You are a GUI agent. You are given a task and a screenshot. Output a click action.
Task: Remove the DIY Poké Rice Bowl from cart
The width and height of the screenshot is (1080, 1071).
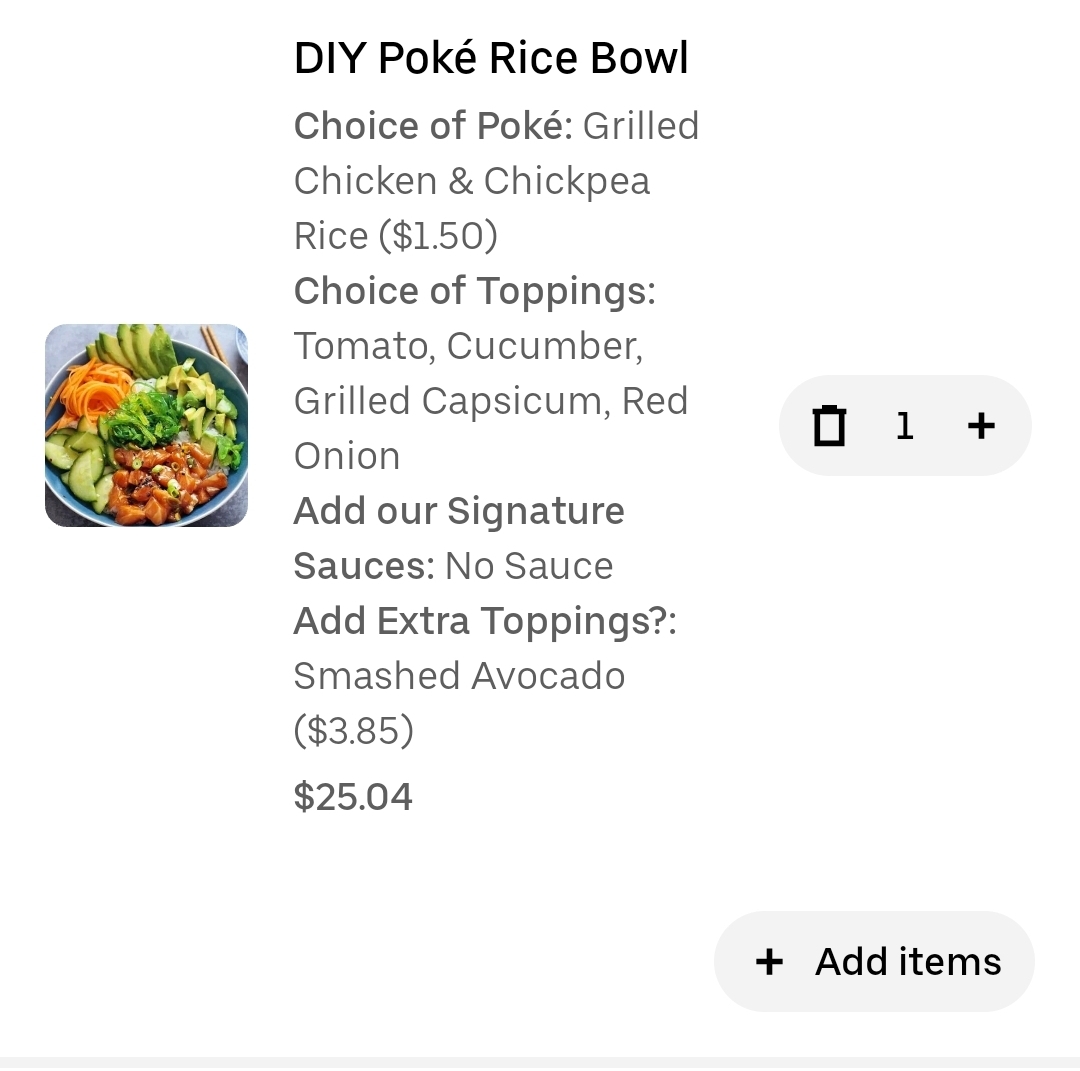click(829, 426)
